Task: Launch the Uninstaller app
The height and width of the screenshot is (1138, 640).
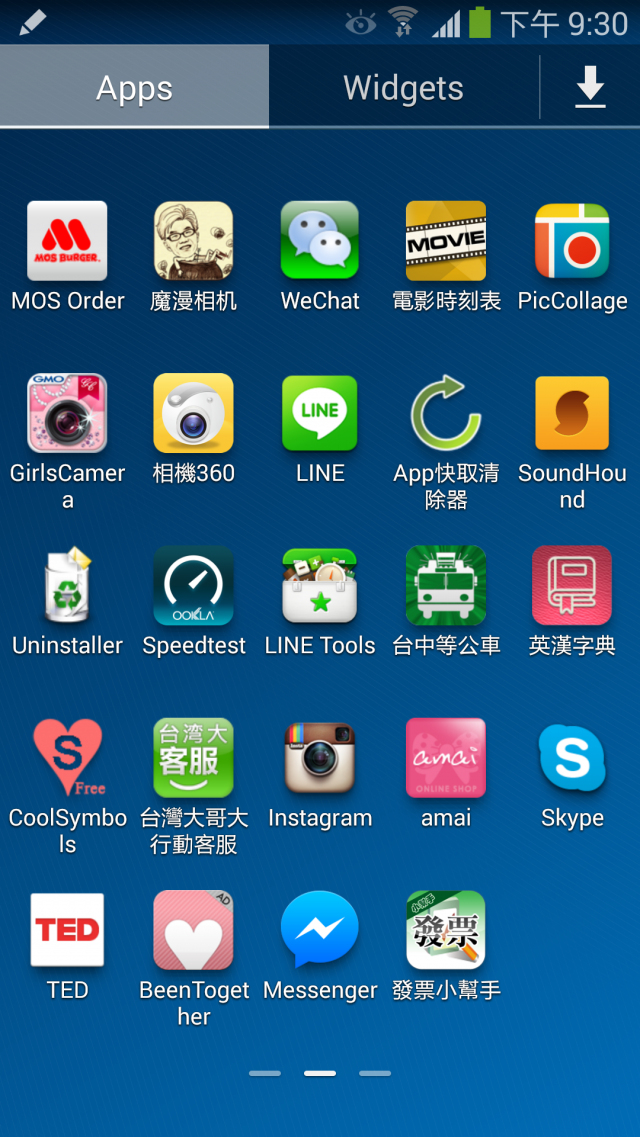Action: (67, 586)
